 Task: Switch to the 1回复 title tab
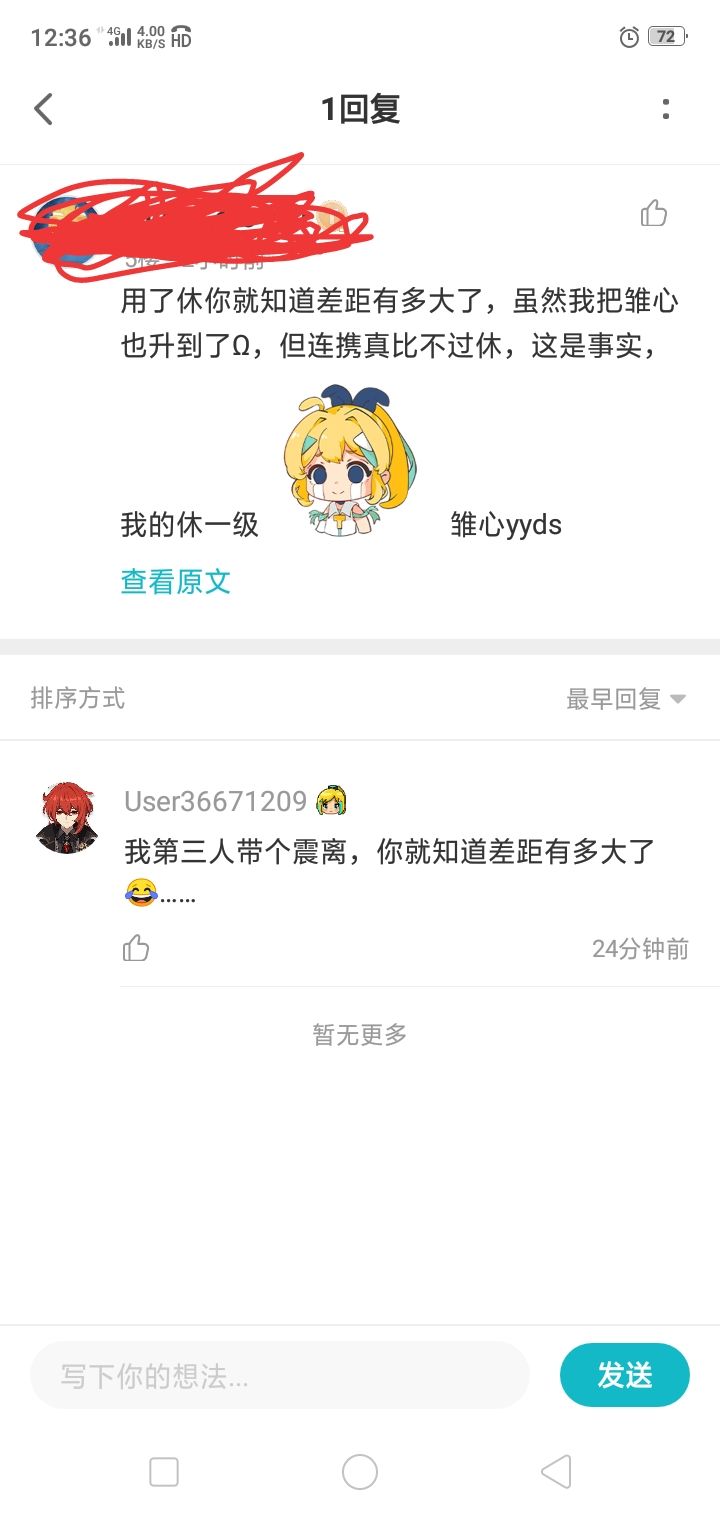tap(359, 108)
